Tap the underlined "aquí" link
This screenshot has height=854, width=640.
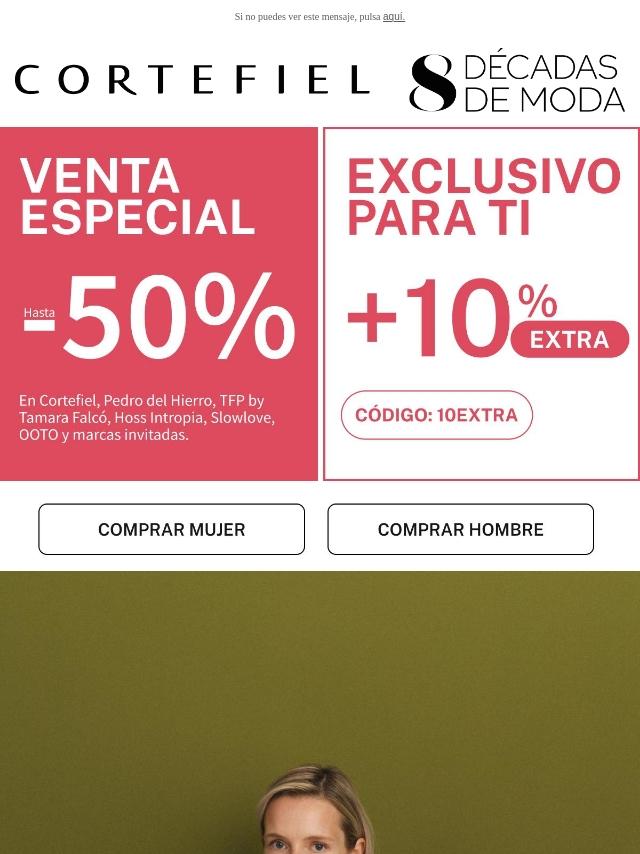pyautogui.click(x=393, y=17)
